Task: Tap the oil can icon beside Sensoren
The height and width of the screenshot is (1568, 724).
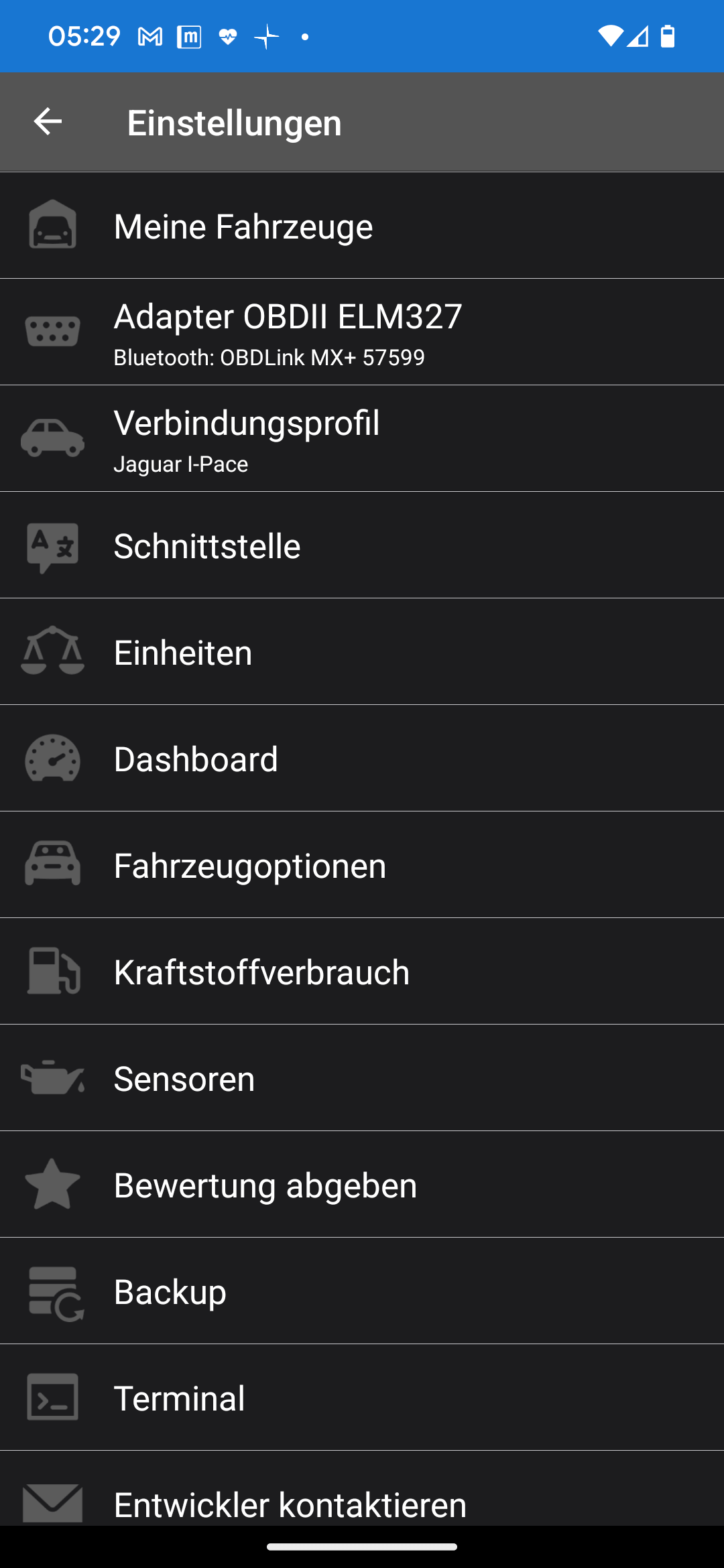Action: tap(52, 1077)
